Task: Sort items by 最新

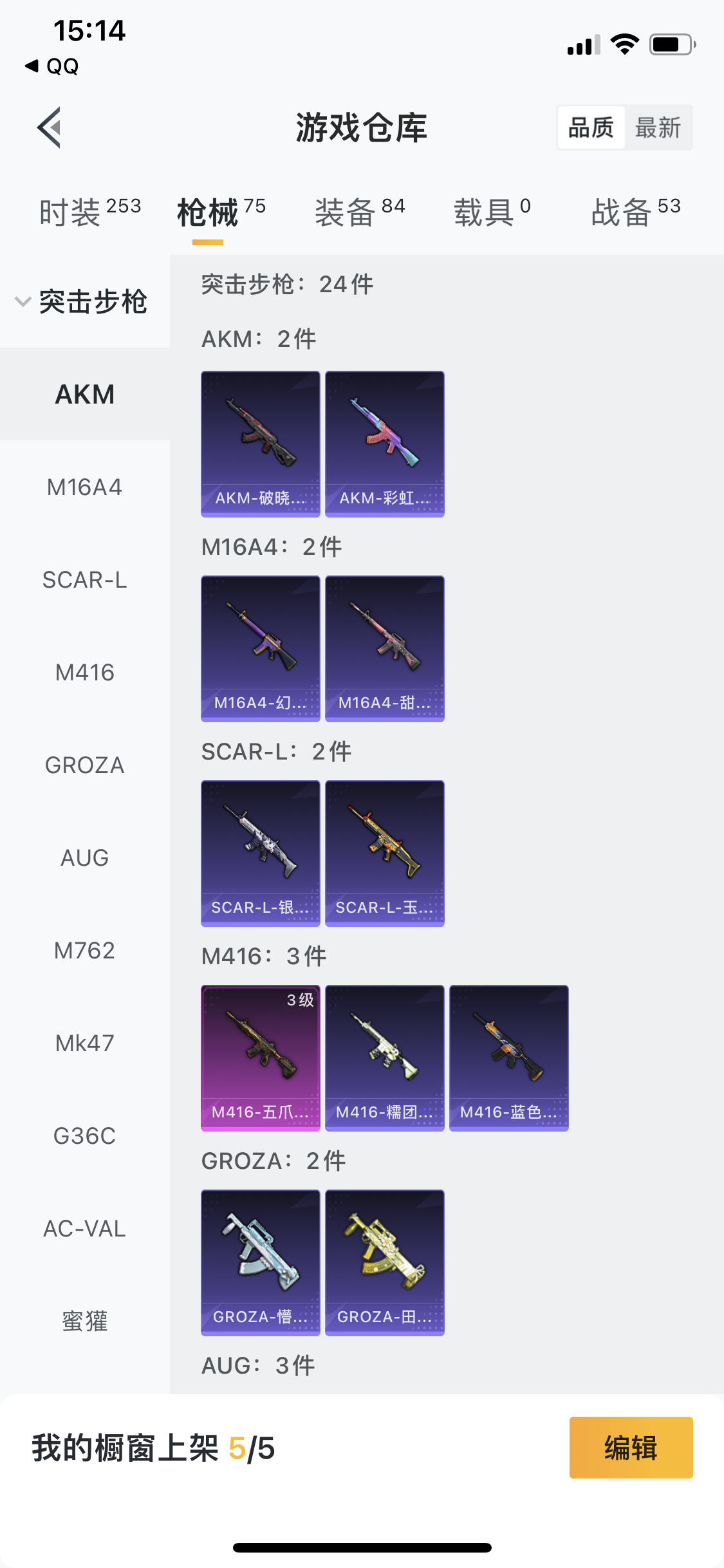Action: 658,127
